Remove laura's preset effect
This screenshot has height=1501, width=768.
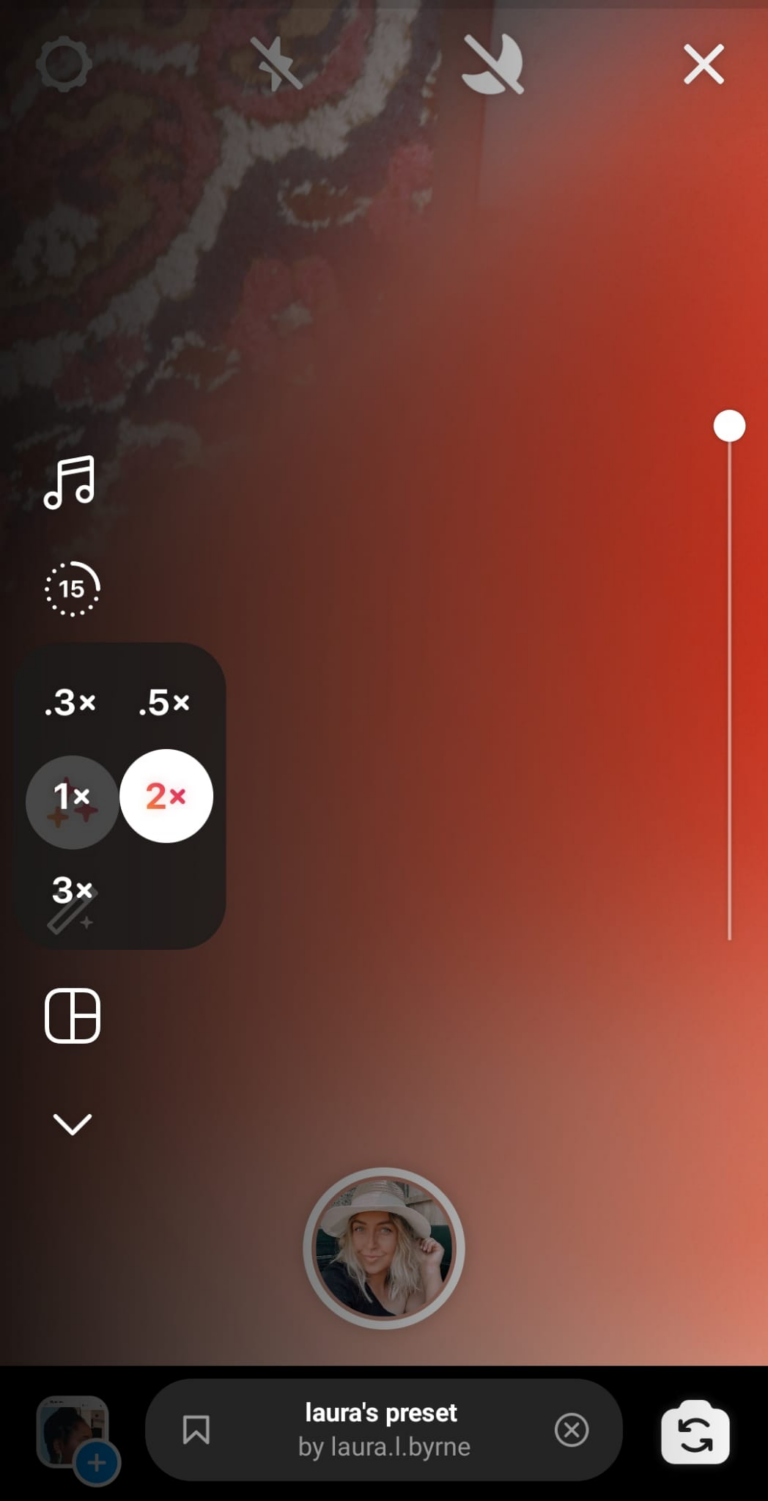point(571,1431)
